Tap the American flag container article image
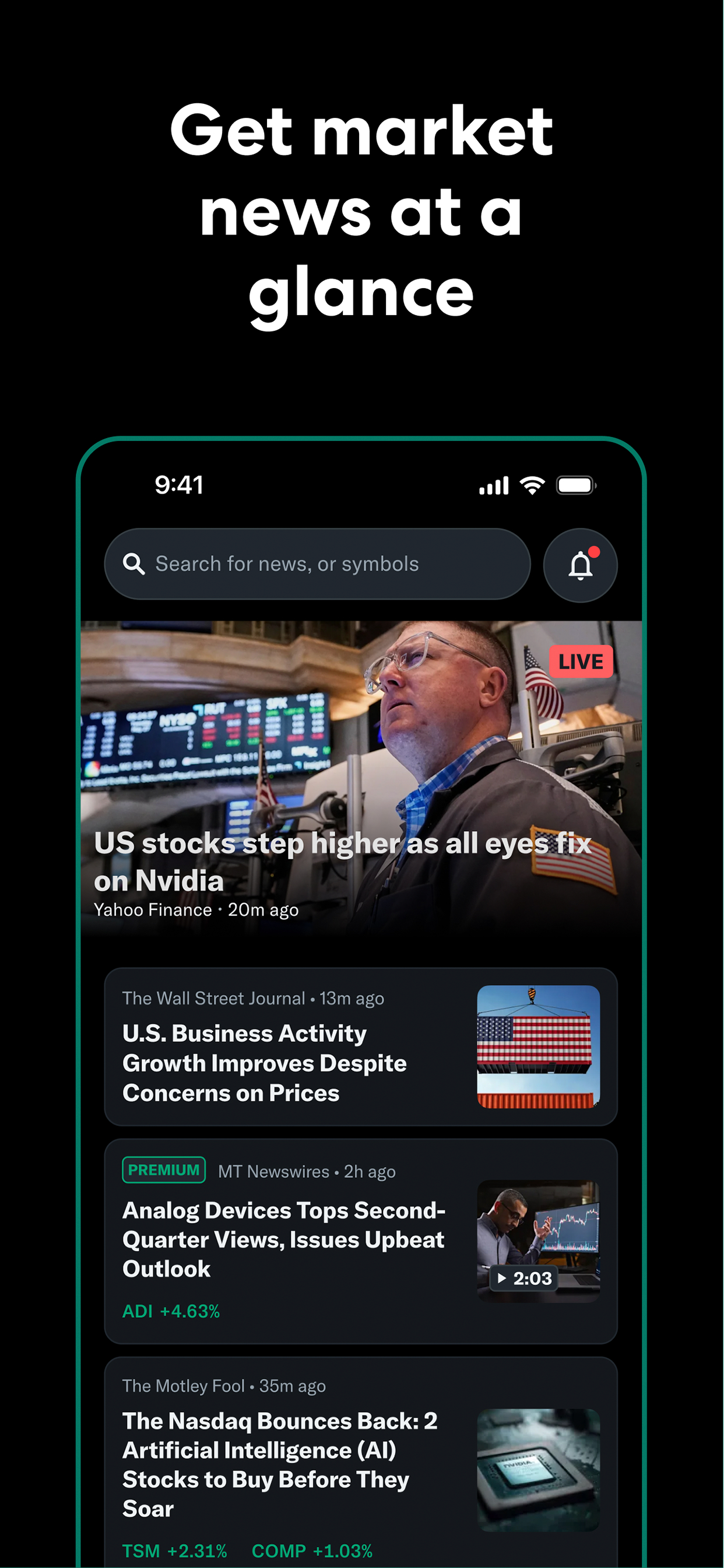The height and width of the screenshot is (1568, 724). click(539, 1047)
